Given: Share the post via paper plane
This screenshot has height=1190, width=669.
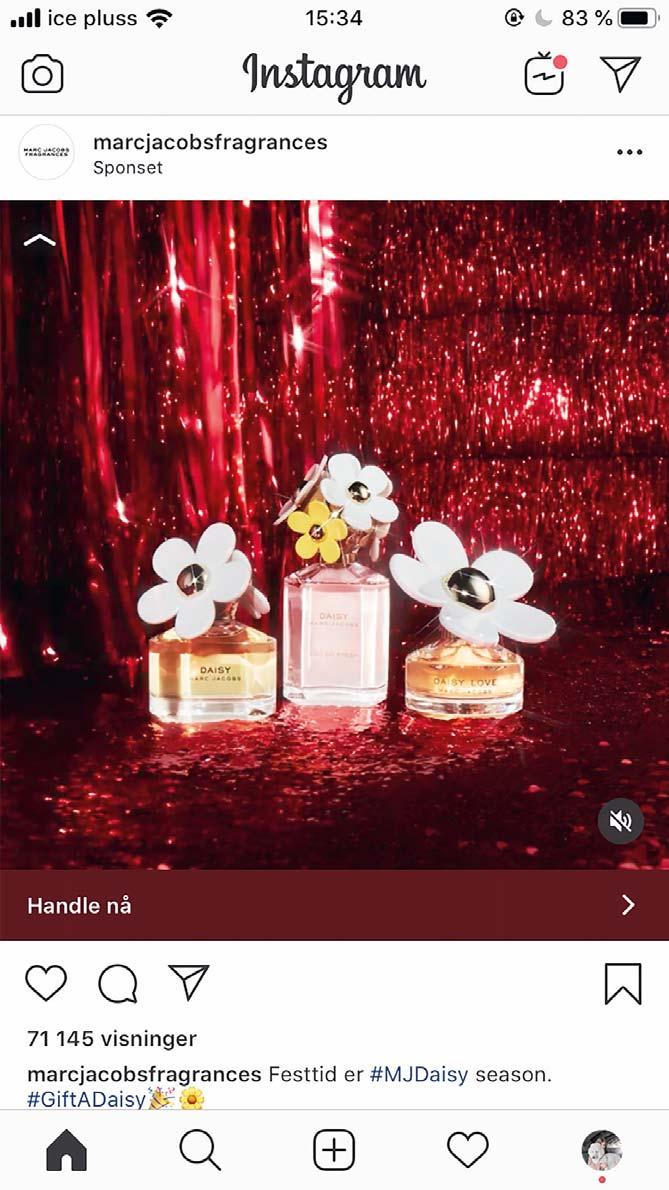Looking at the screenshot, I should coord(188,982).
